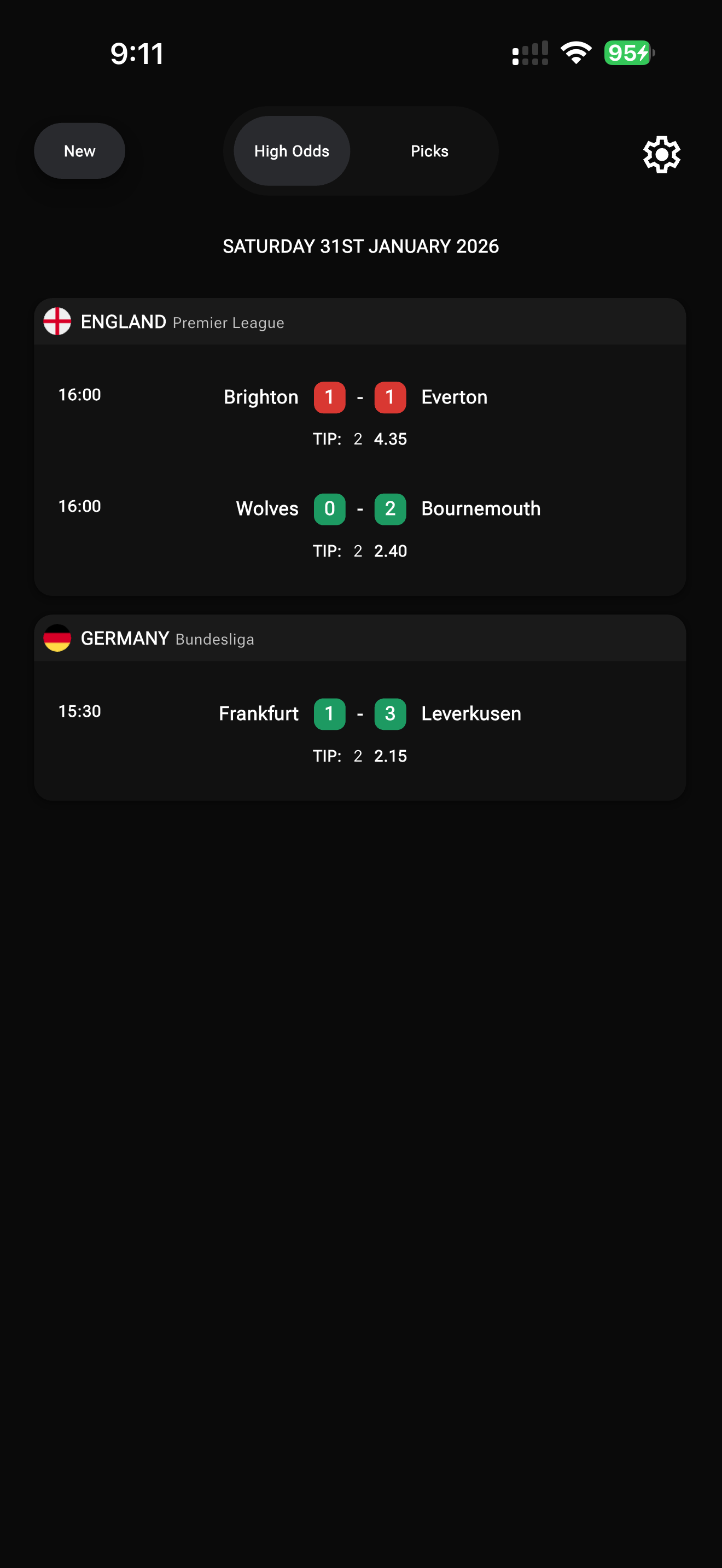Tap the red Brighton score badge
Screen dimensions: 722x1568
pos(329,397)
